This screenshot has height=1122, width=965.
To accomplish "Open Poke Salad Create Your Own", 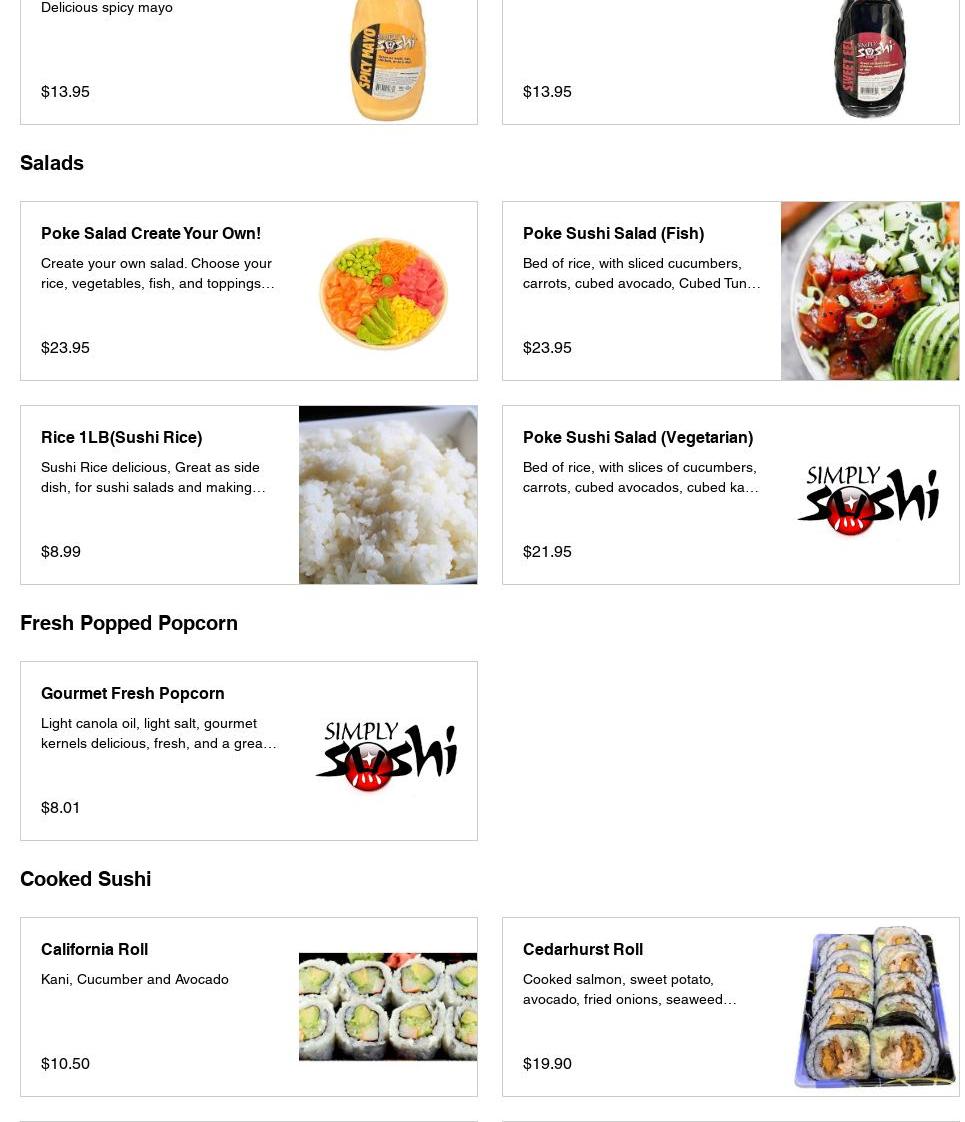I will (x=248, y=291).
